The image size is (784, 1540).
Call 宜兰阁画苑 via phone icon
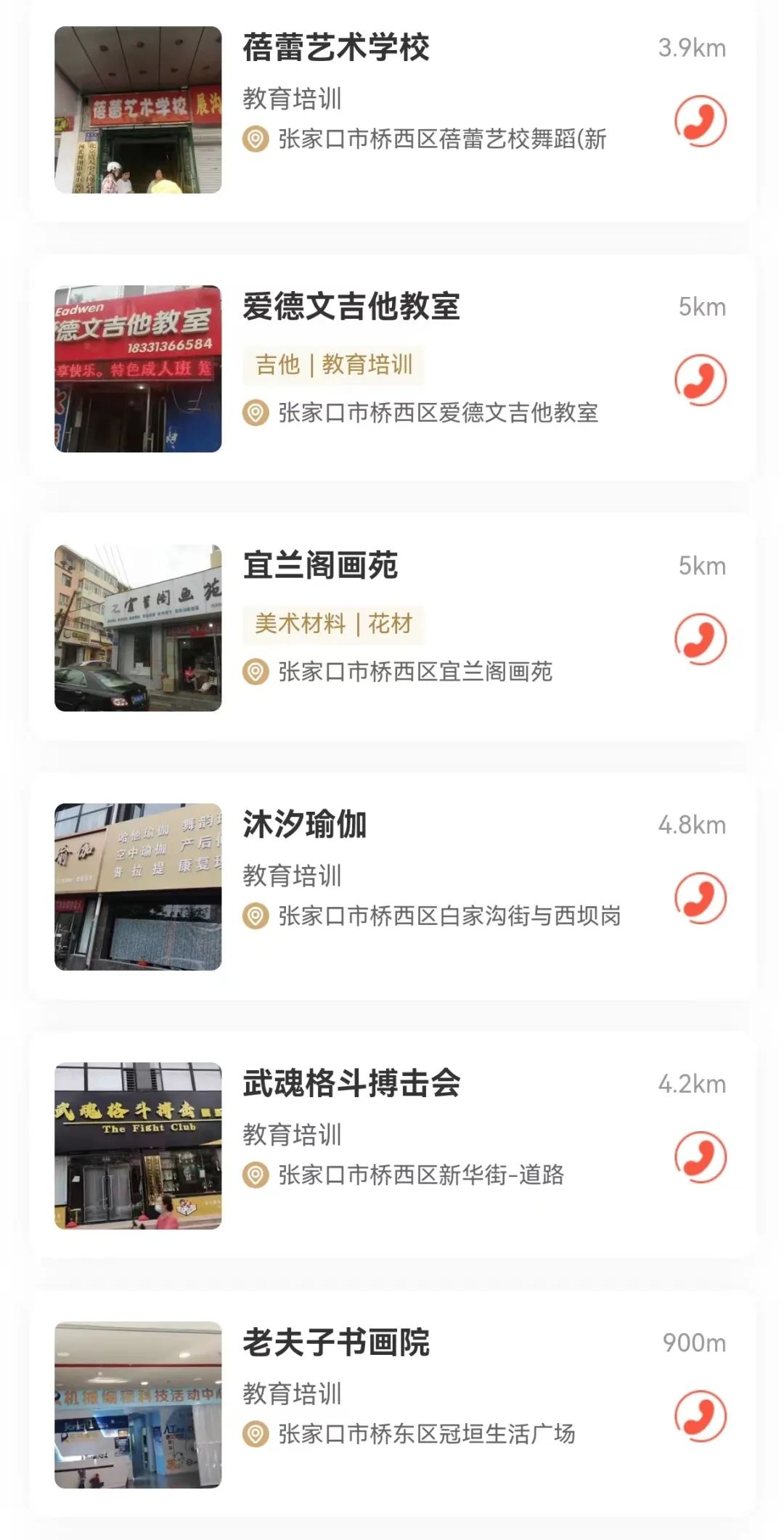point(700,639)
